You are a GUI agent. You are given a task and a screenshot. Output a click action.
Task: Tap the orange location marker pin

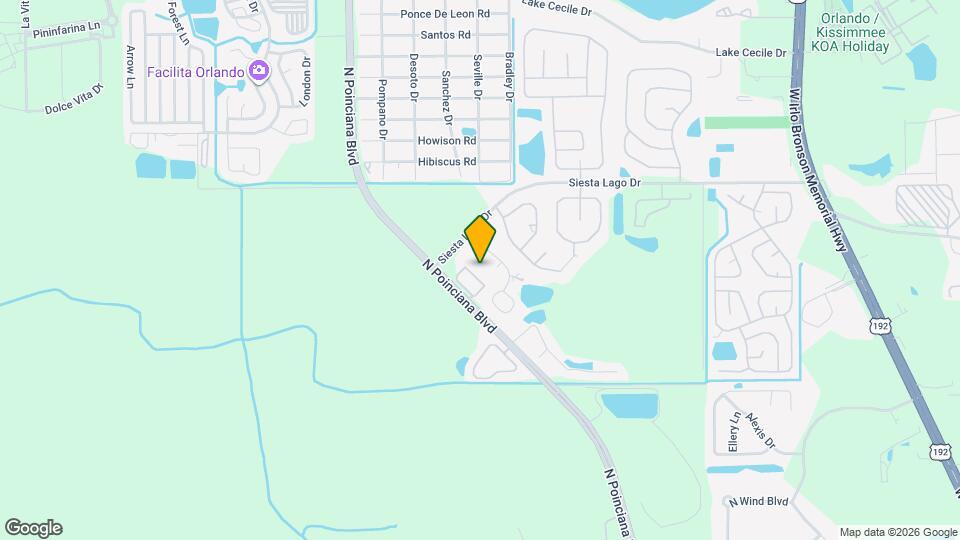click(x=481, y=240)
